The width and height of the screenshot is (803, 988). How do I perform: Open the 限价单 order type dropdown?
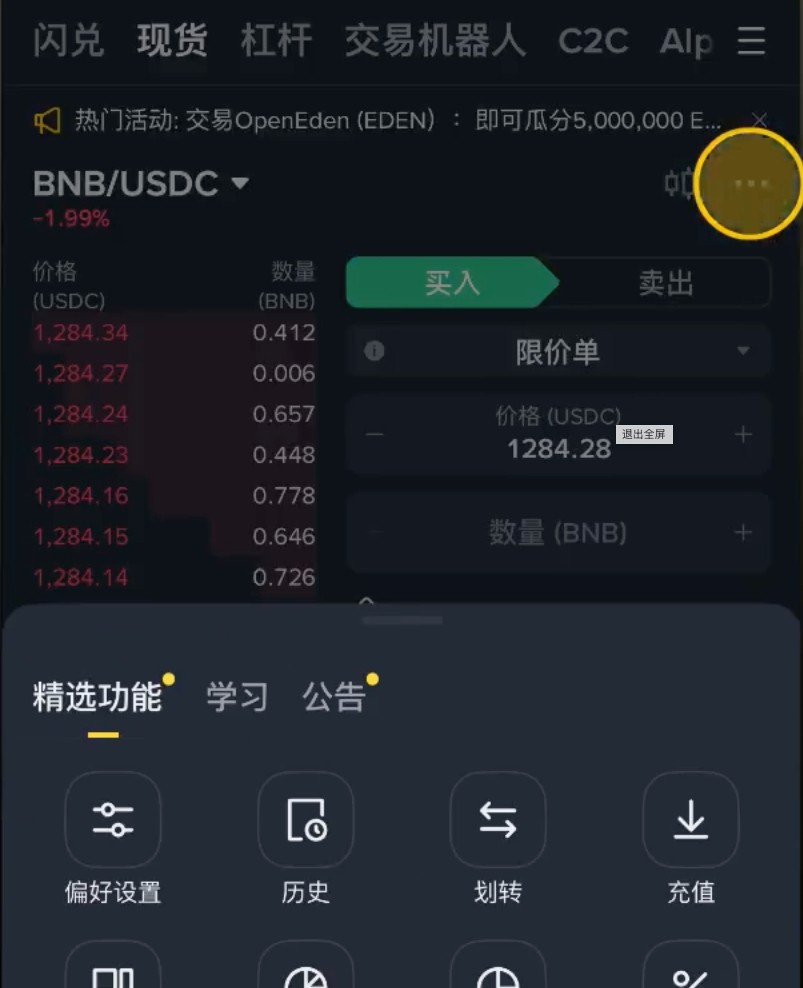point(558,351)
